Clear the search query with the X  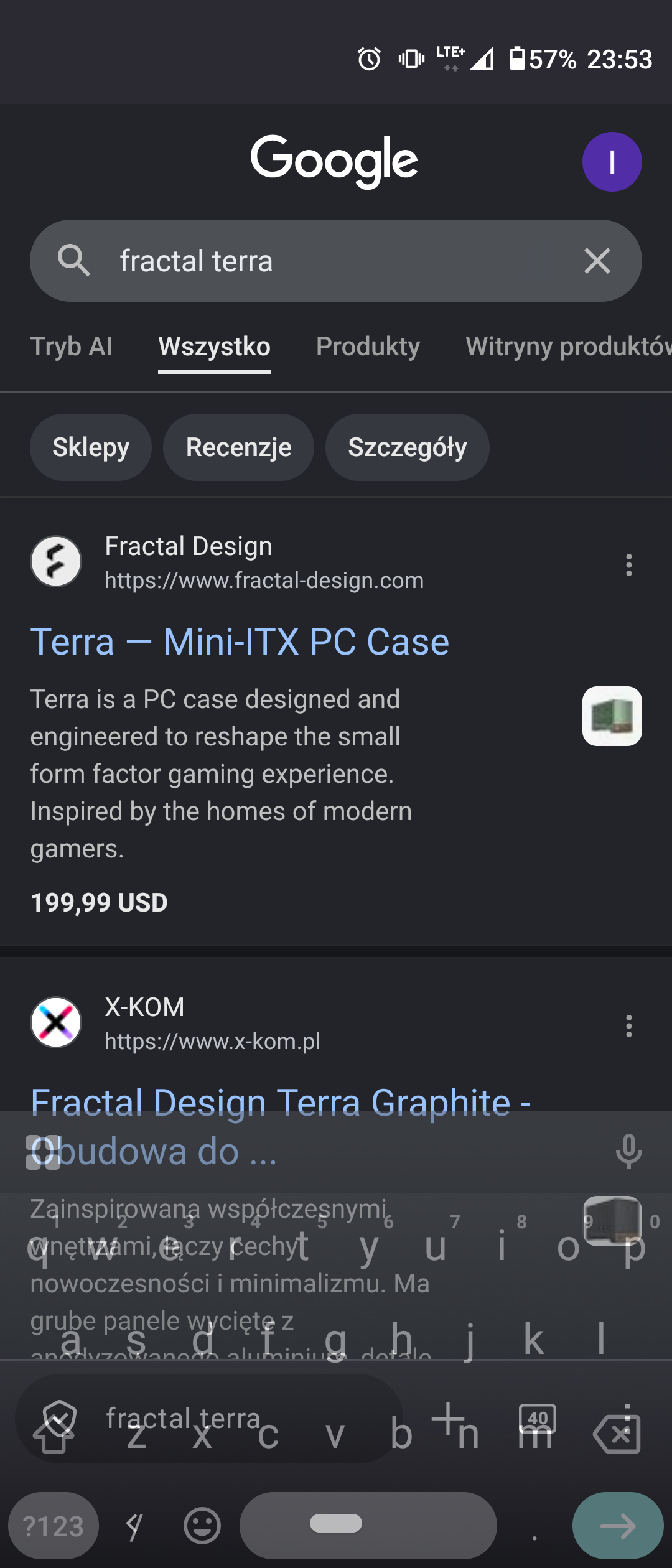pyautogui.click(x=597, y=261)
